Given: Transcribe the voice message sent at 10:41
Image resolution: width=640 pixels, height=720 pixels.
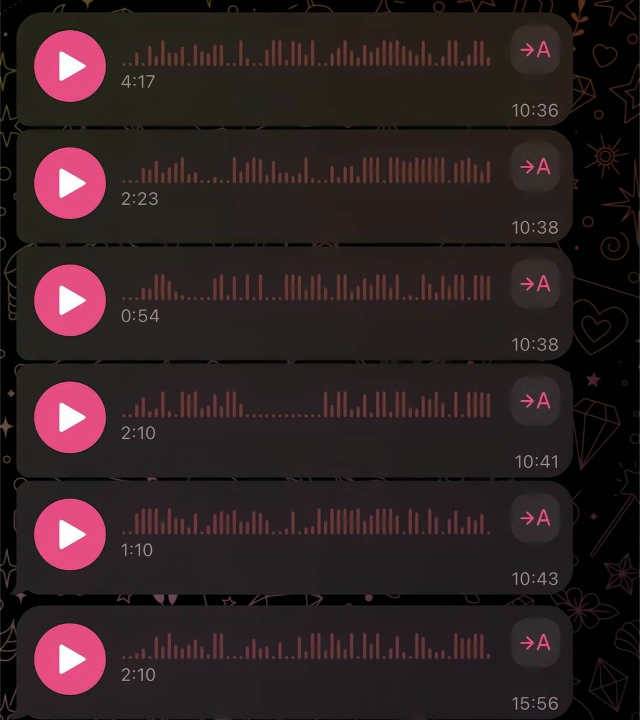Looking at the screenshot, I should (x=536, y=401).
